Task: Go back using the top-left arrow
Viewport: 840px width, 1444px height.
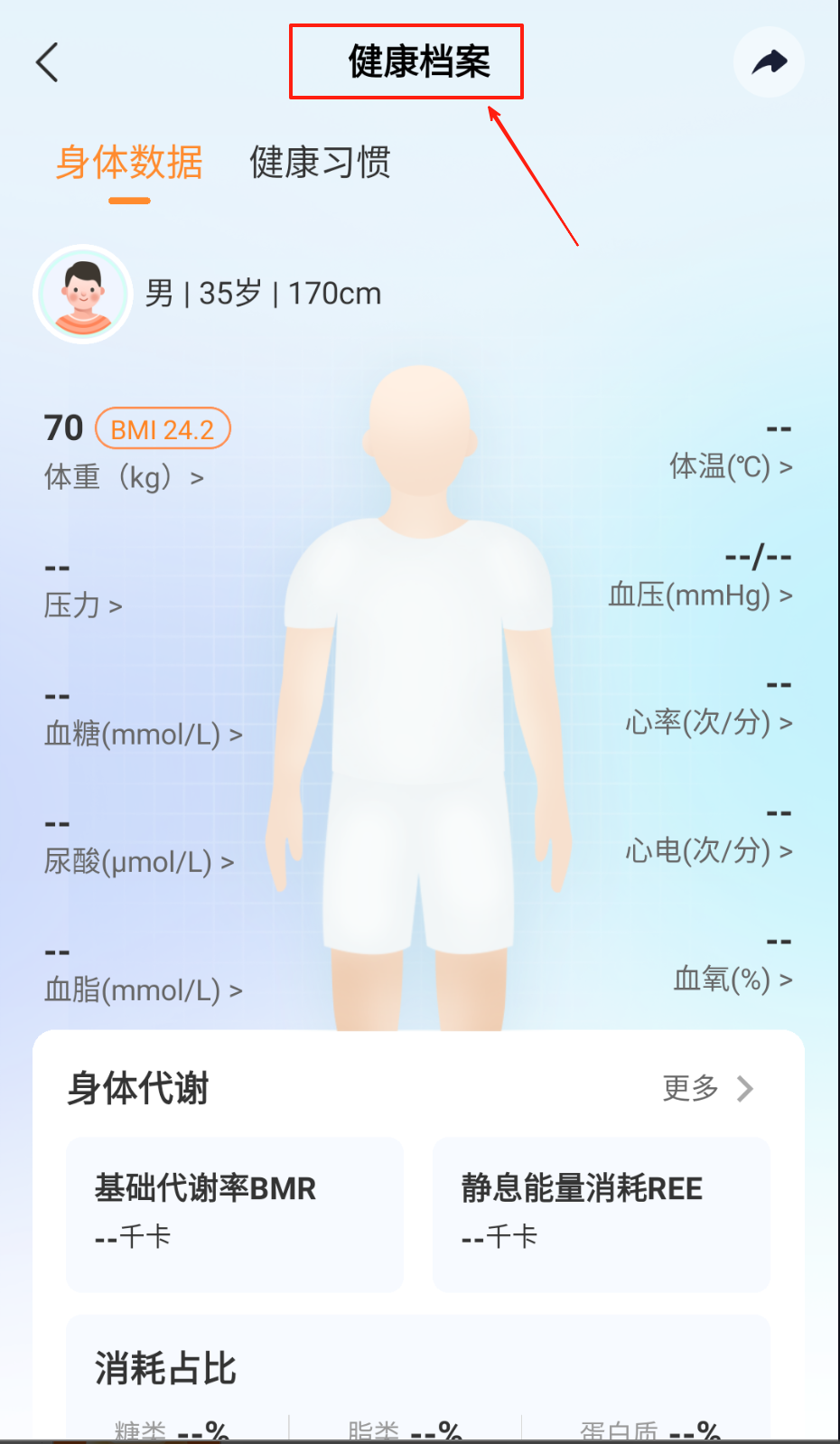Action: pyautogui.click(x=47, y=62)
